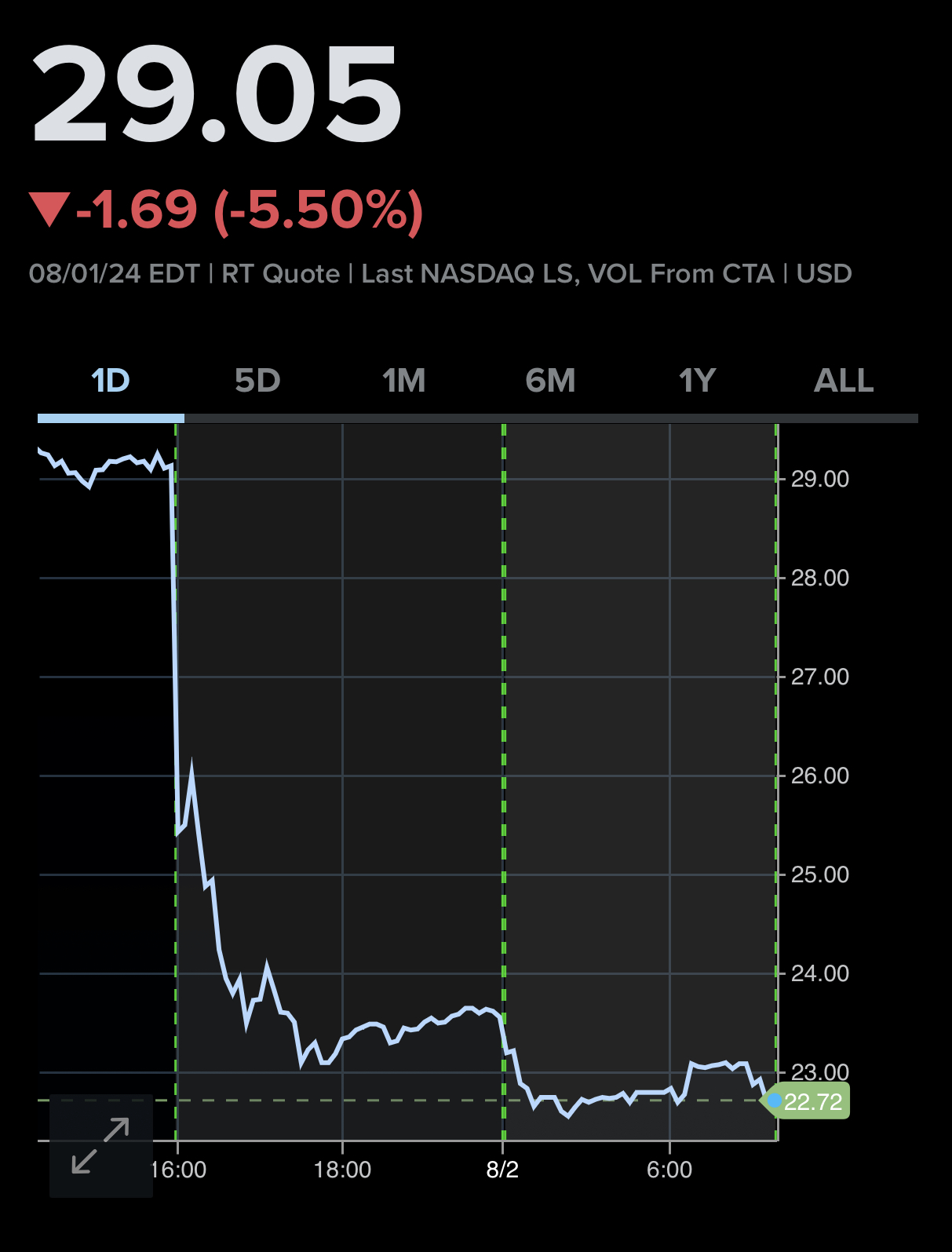Select the 1D chart range

click(111, 381)
